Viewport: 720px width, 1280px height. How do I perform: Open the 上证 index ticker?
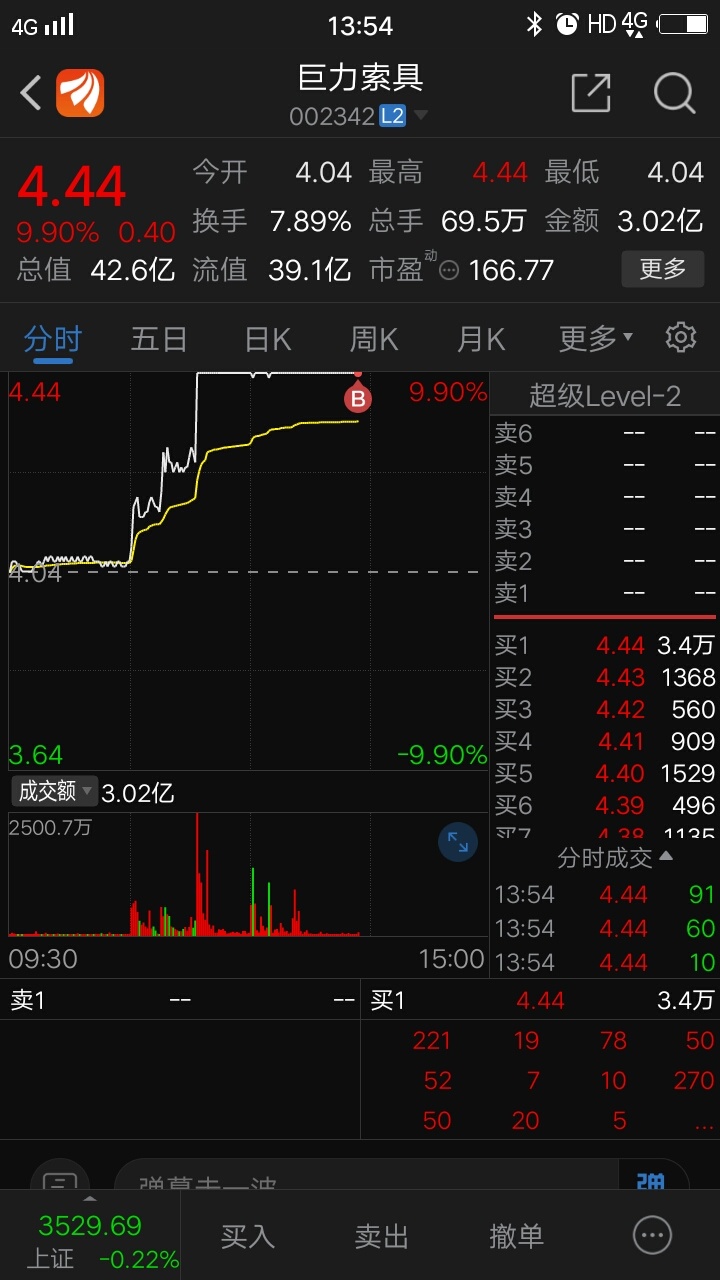pos(90,1240)
